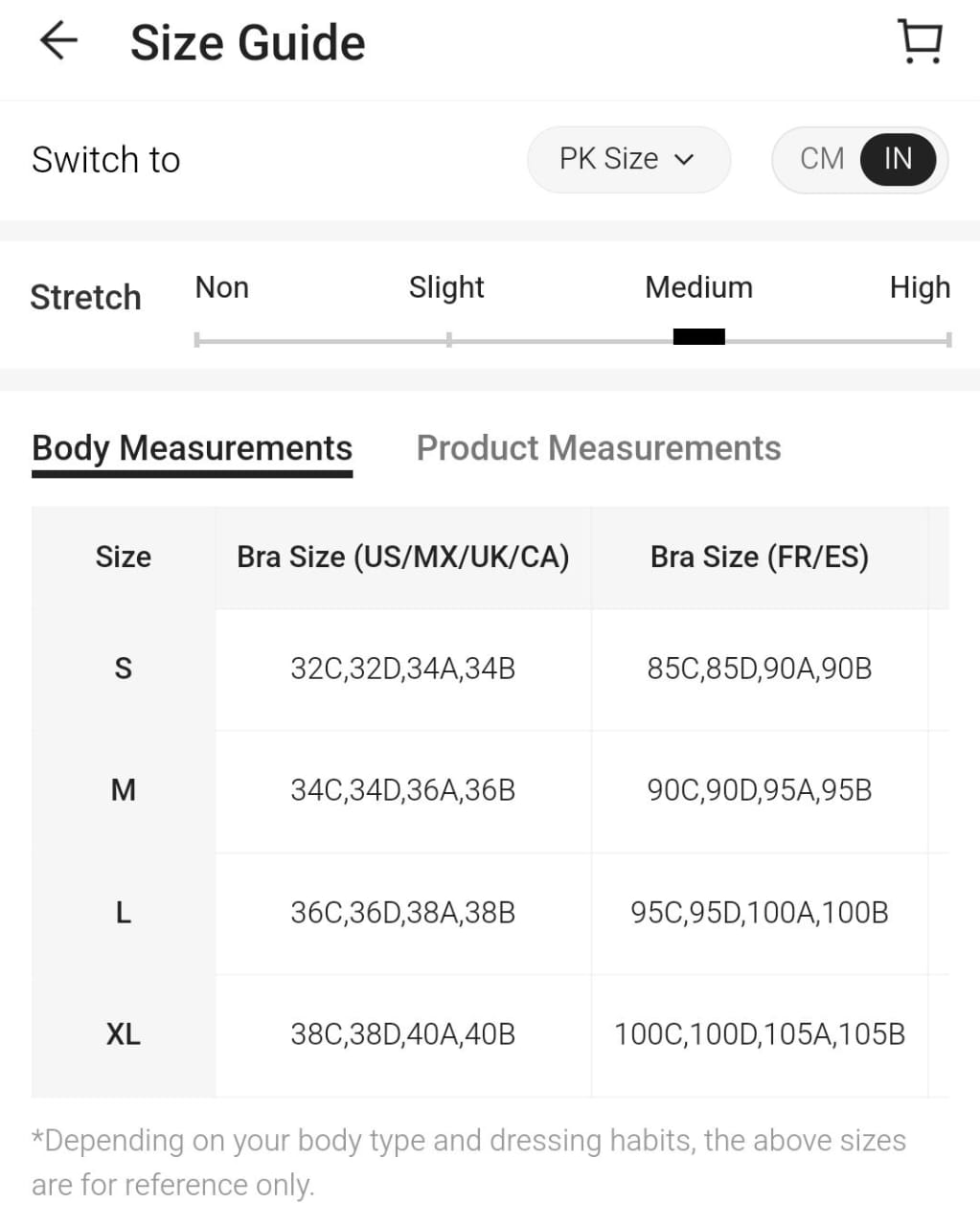Switch units to CM

[x=821, y=159]
